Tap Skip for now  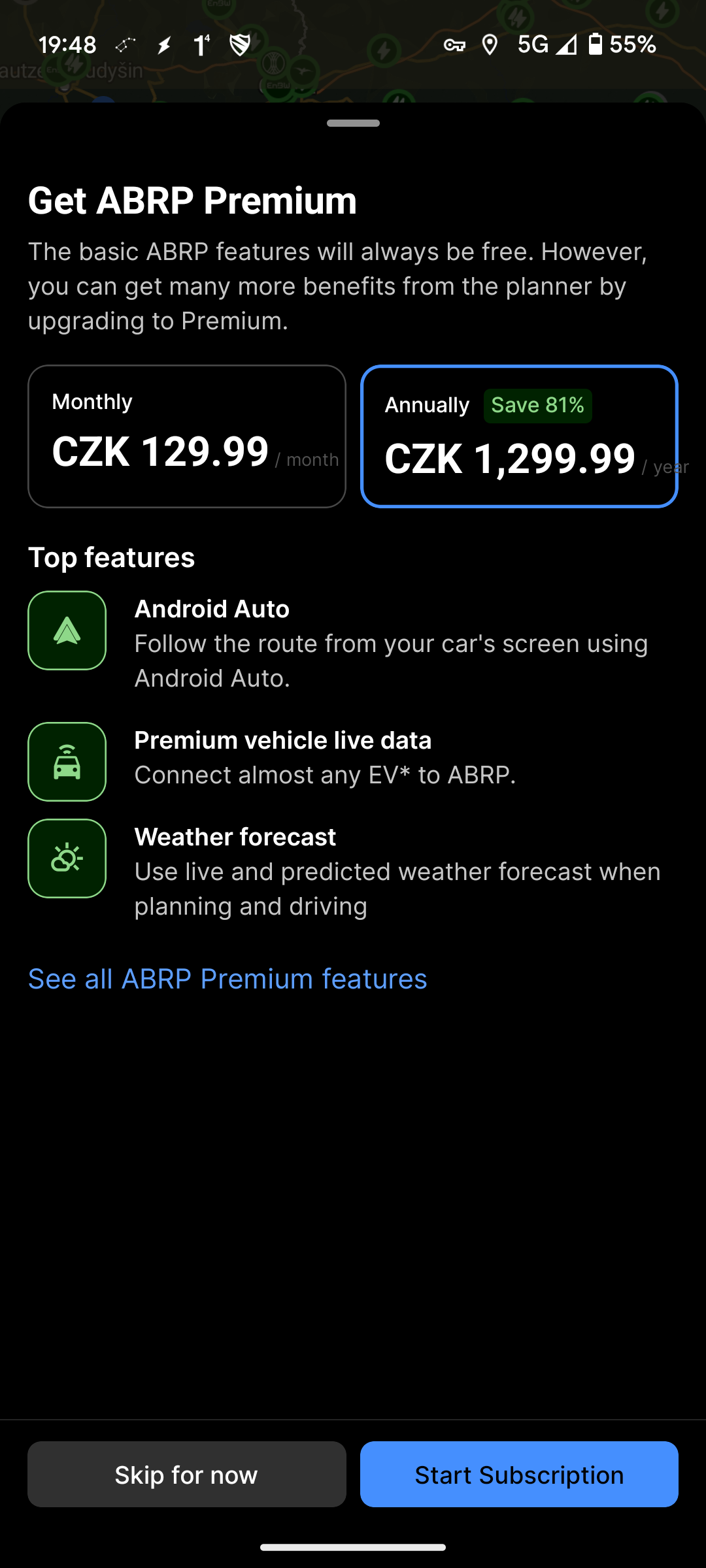pyautogui.click(x=186, y=1475)
